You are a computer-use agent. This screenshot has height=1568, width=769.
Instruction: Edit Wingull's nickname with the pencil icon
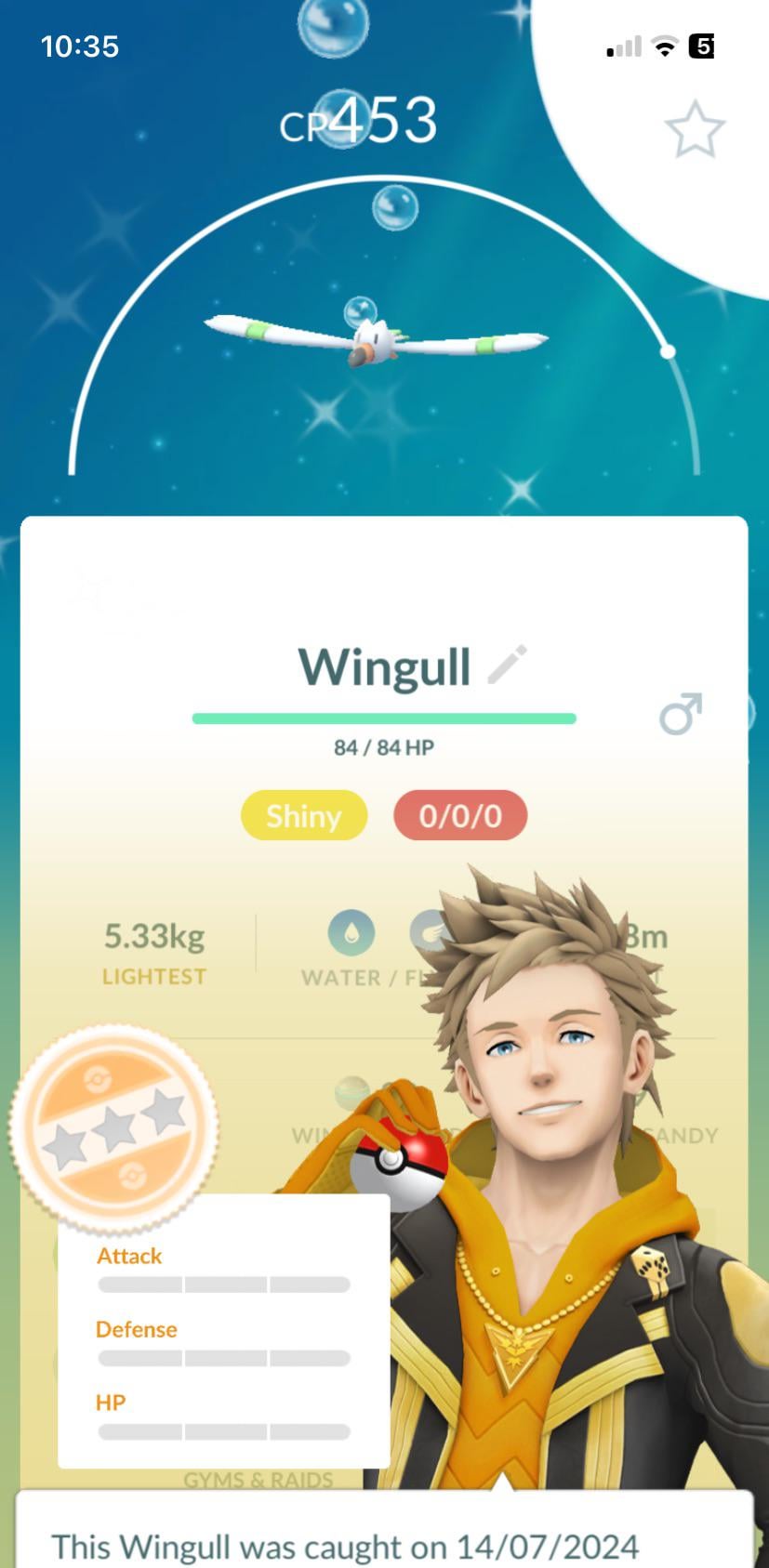[x=508, y=665]
